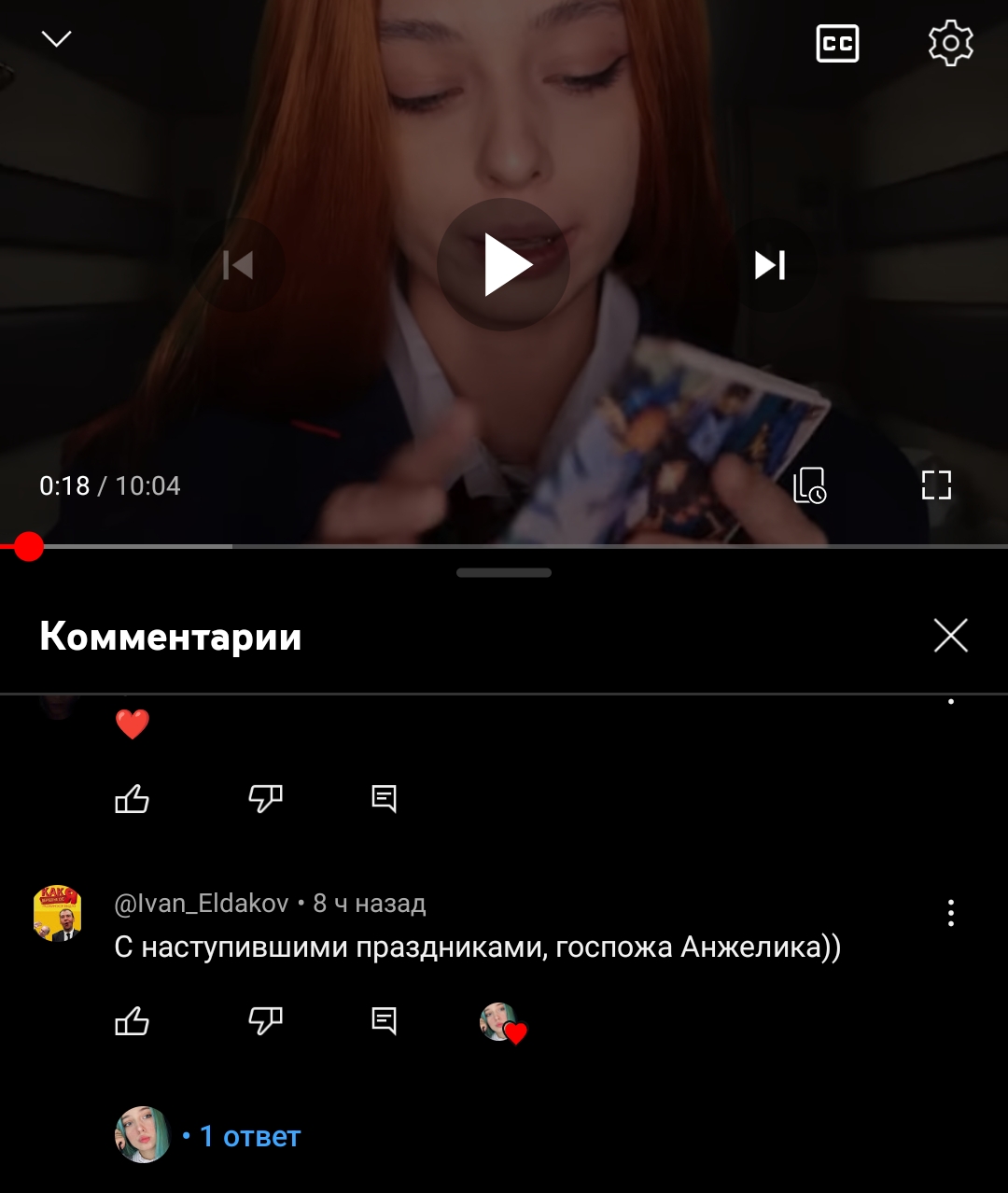Toggle closed captions on the video
Screen dimensions: 1008x1193
[837, 44]
